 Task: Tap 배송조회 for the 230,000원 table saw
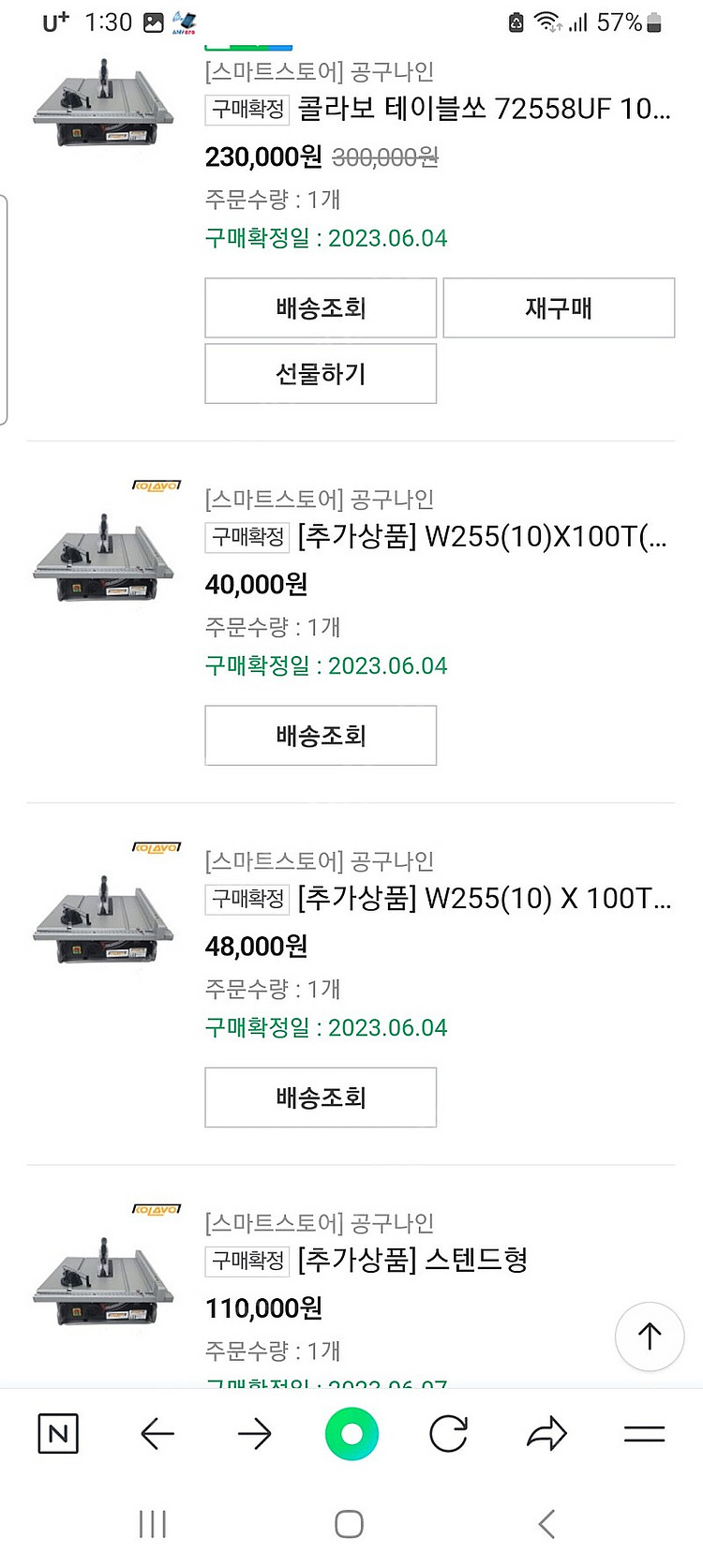pos(321,307)
